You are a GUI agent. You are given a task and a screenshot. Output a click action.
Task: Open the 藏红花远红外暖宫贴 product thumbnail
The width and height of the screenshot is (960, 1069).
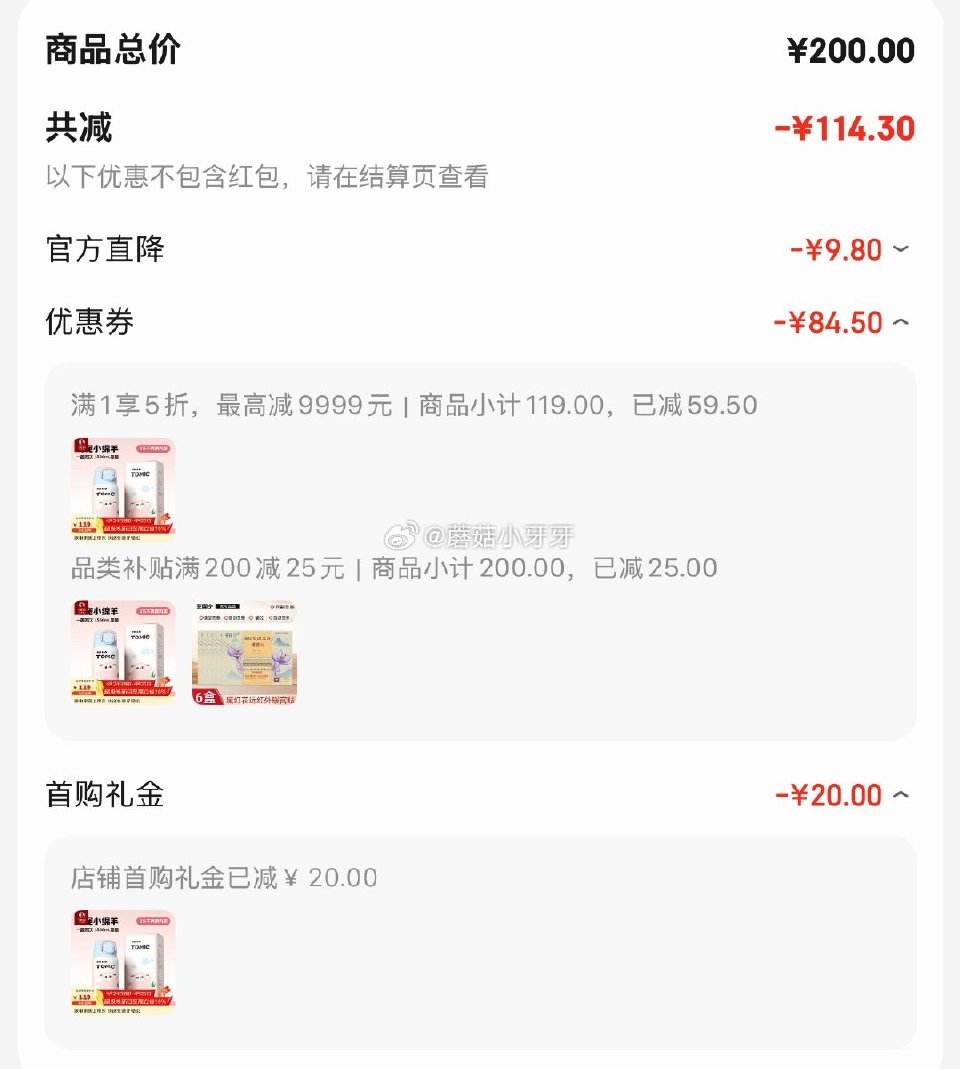pos(243,652)
